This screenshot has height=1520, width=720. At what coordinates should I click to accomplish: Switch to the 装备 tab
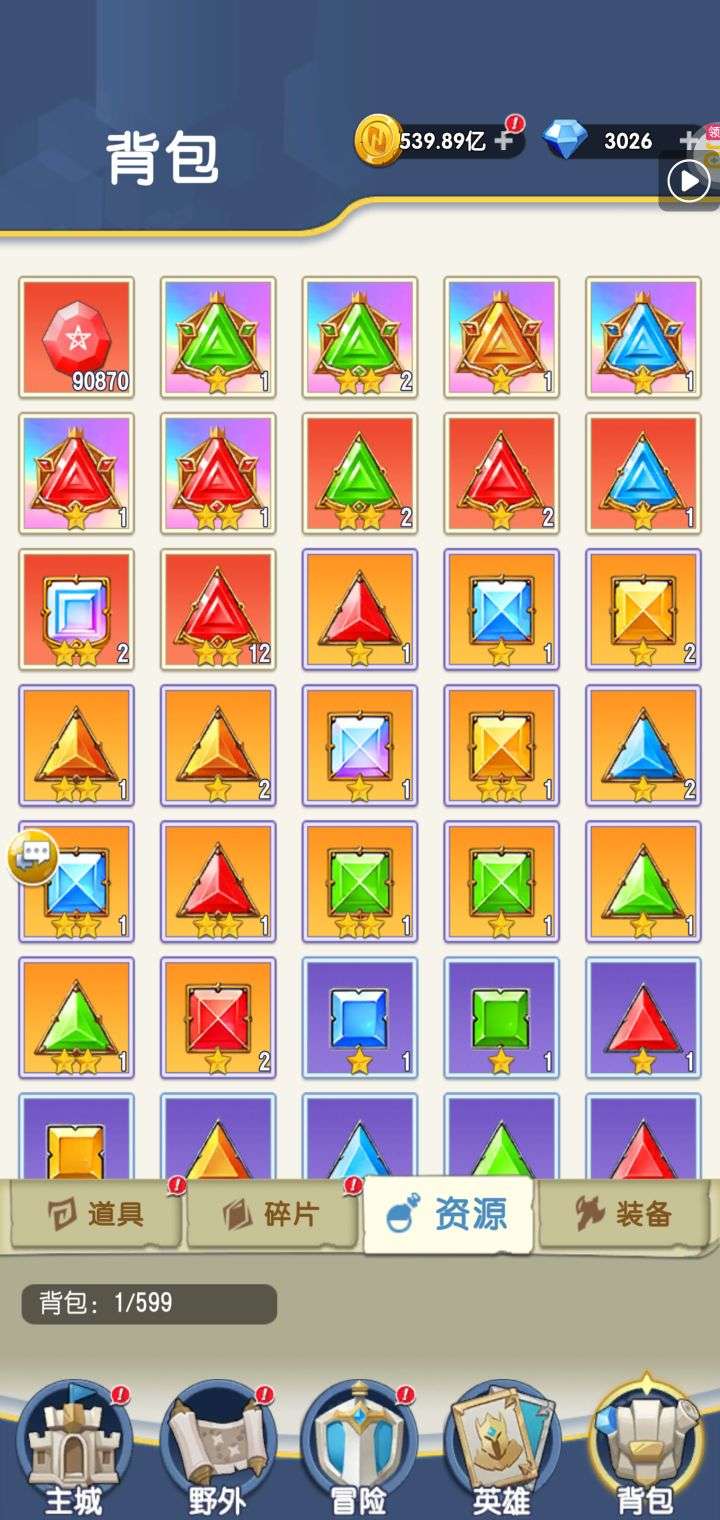click(x=625, y=1214)
